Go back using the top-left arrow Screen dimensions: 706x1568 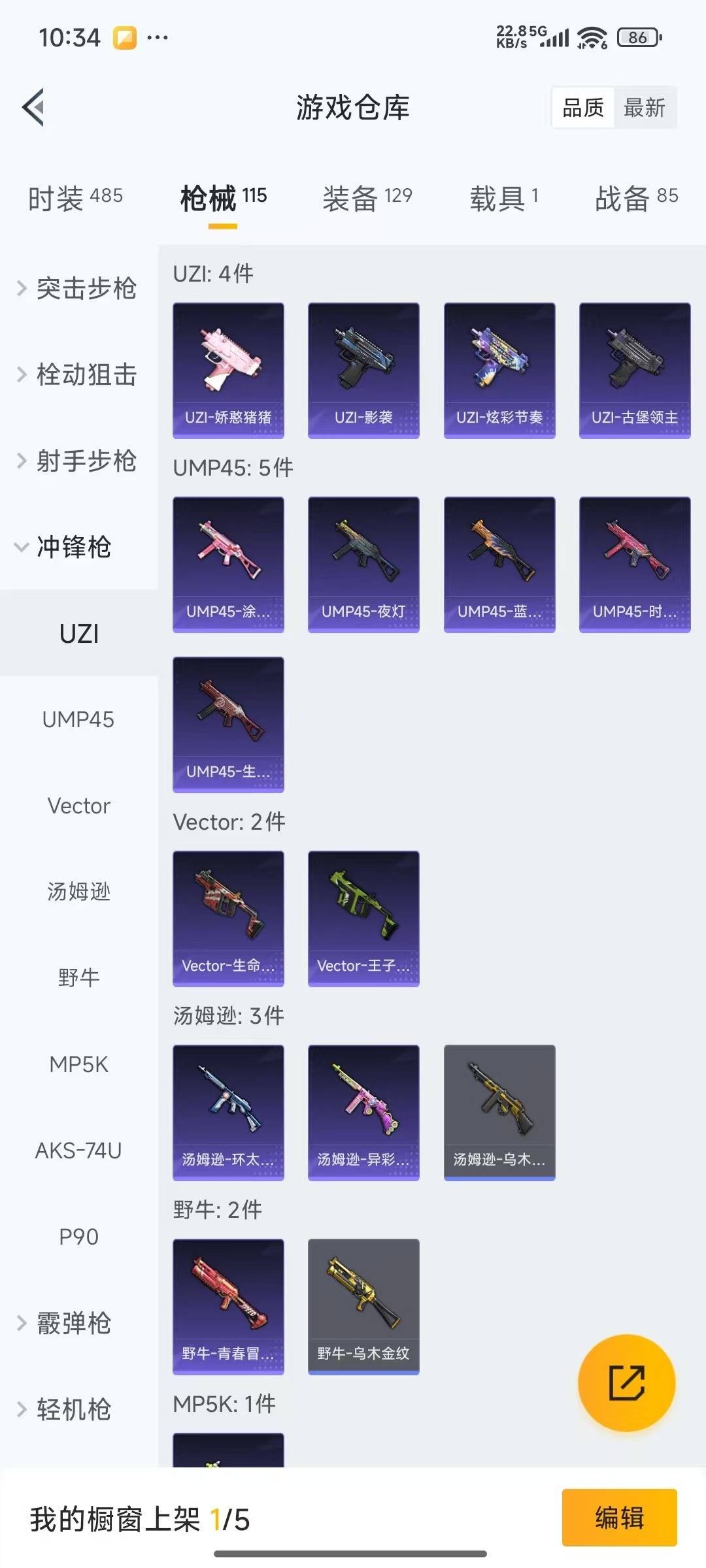(x=34, y=107)
